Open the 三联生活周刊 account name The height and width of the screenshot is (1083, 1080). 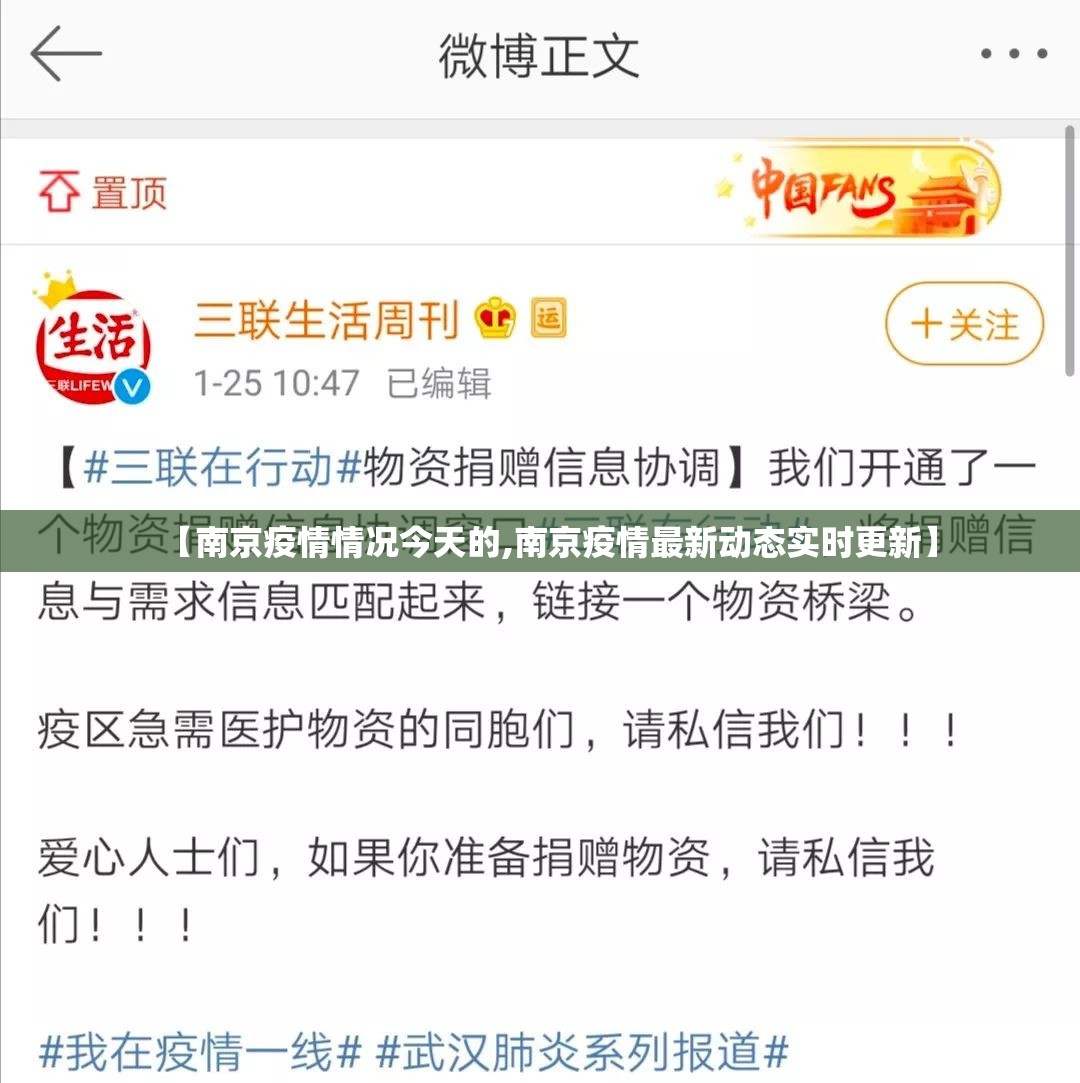(326, 320)
